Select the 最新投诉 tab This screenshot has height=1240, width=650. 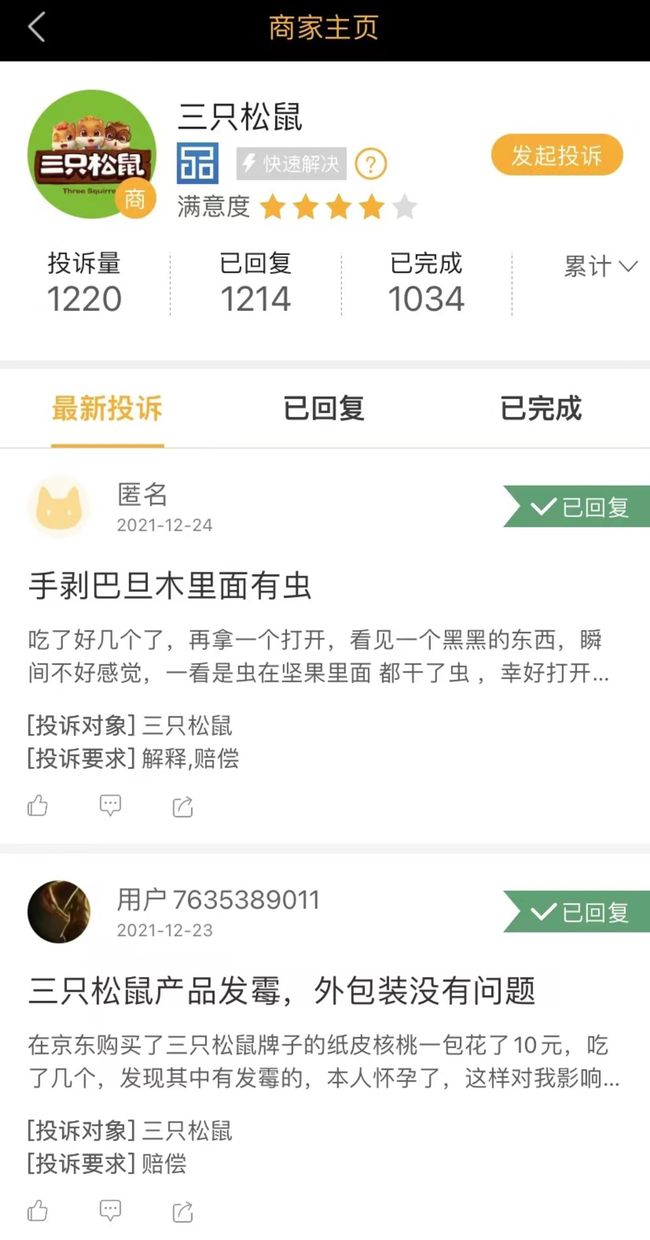[107, 408]
